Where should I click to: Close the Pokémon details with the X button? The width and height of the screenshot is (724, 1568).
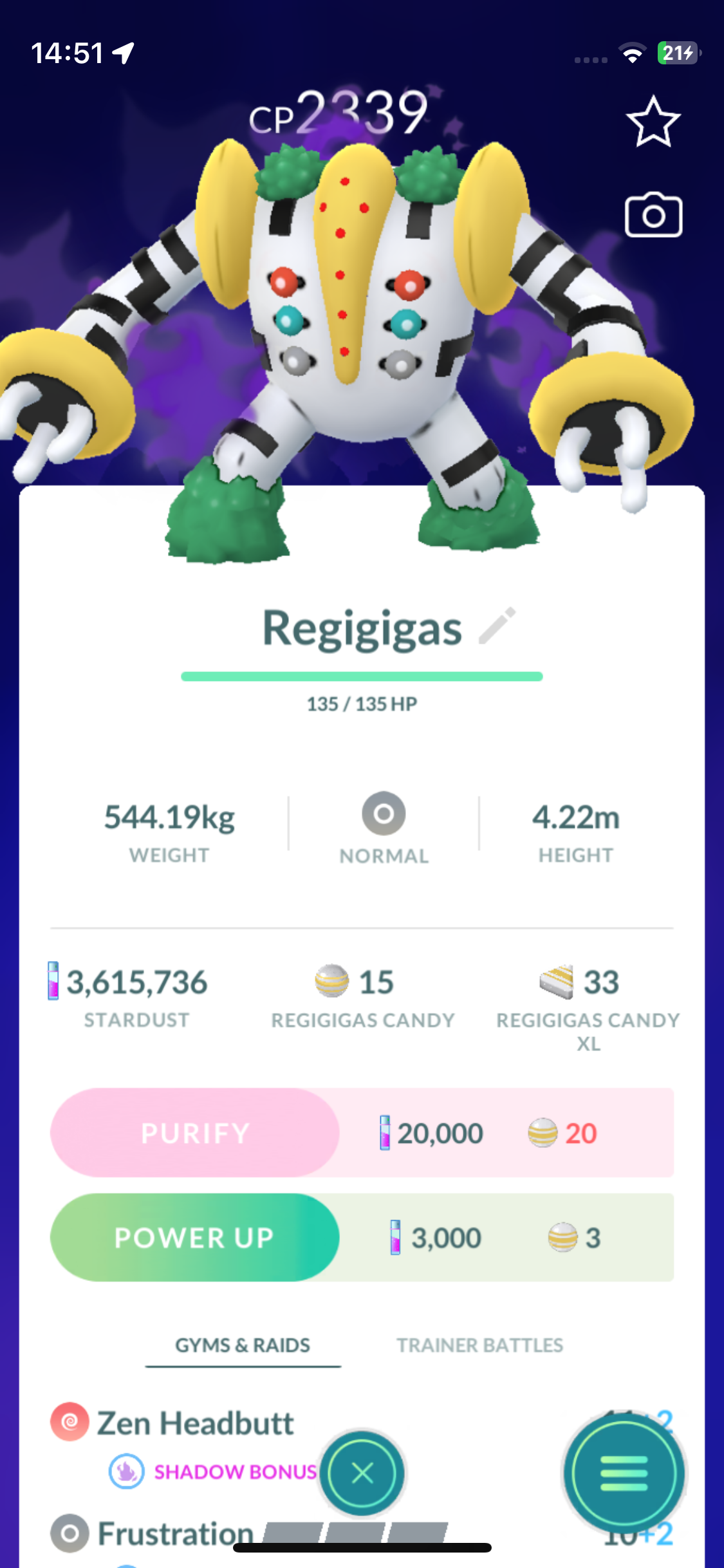362,1473
